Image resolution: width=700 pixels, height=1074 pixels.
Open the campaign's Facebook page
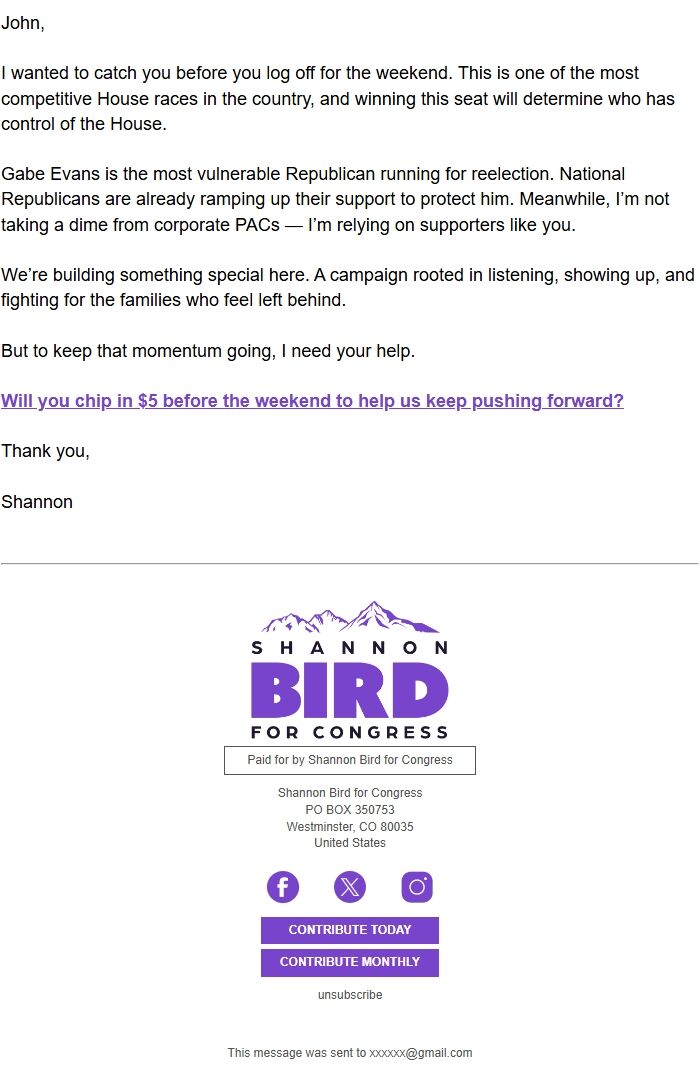click(x=283, y=887)
